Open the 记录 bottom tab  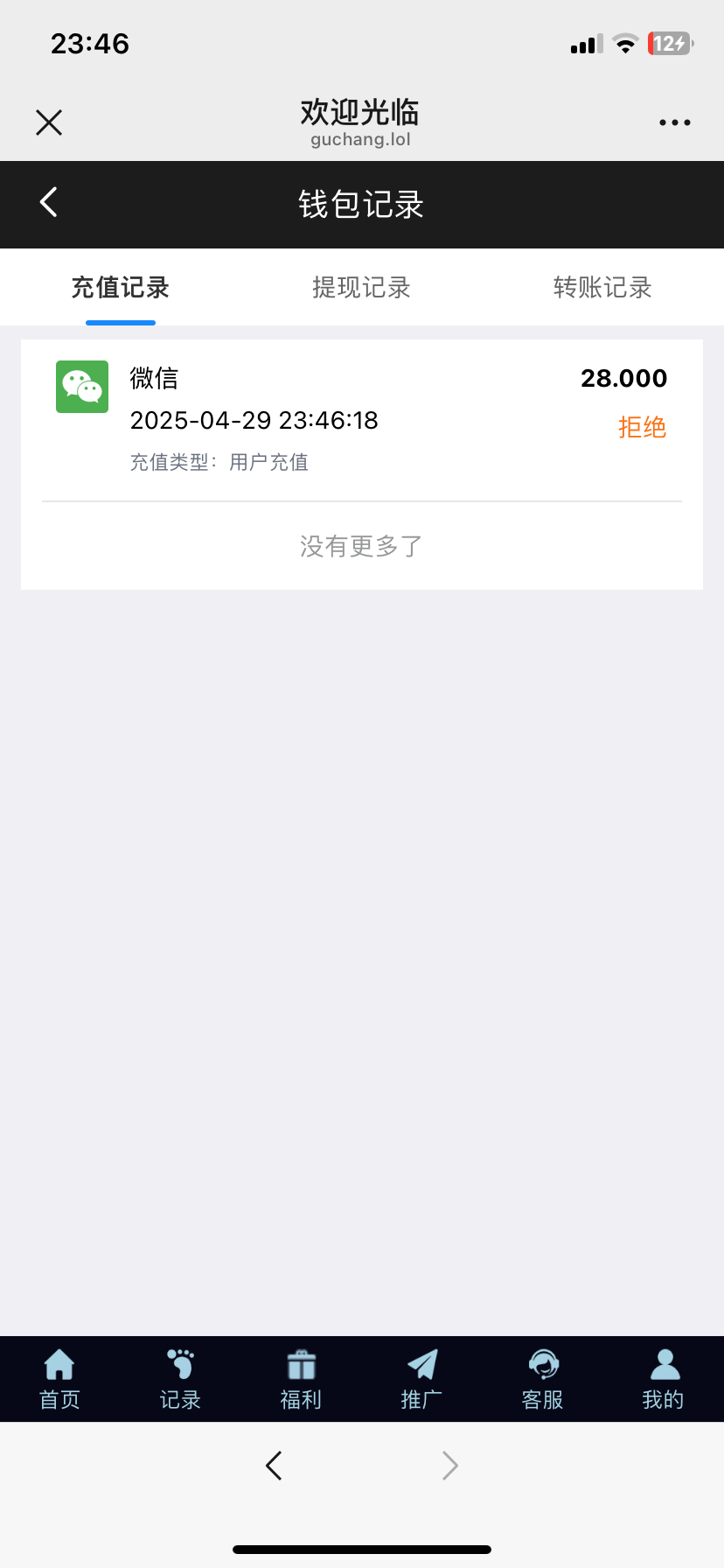pyautogui.click(x=180, y=1379)
